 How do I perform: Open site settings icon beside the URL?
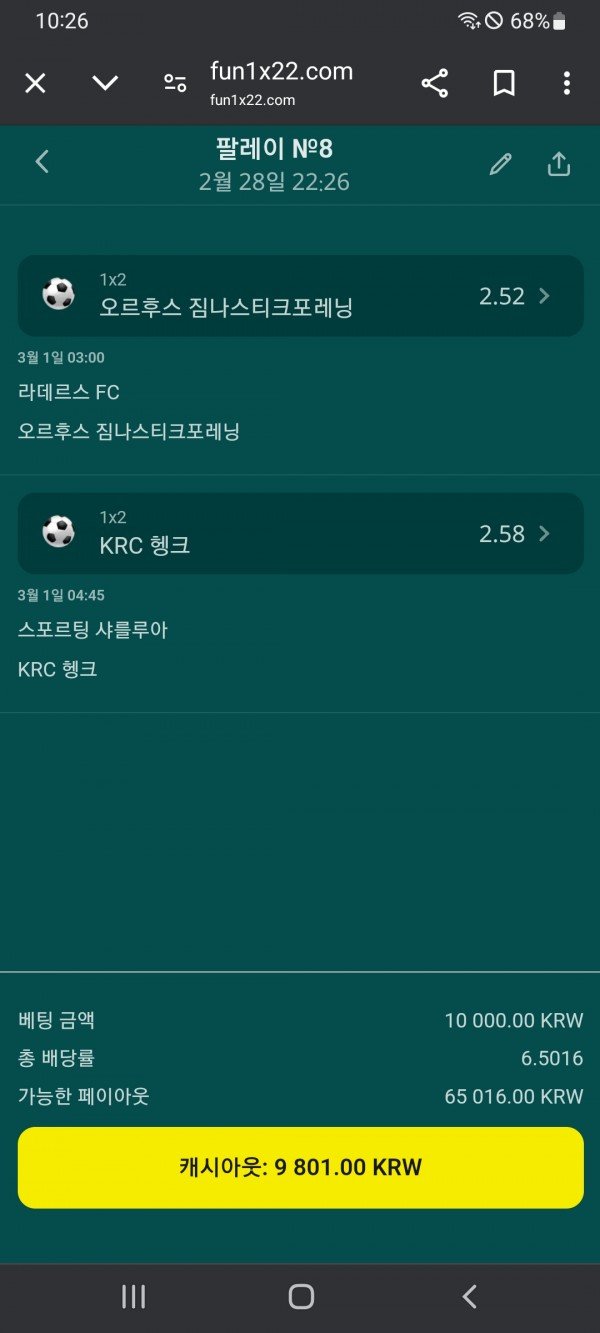[175, 83]
